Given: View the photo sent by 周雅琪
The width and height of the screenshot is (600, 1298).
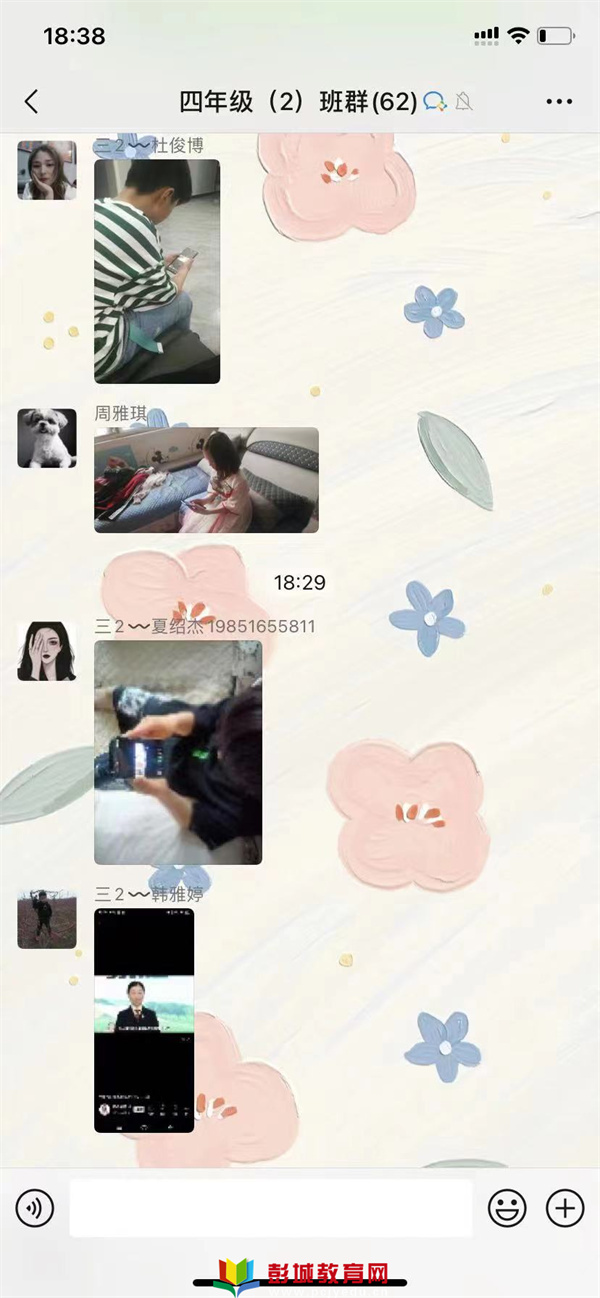Looking at the screenshot, I should (206, 480).
